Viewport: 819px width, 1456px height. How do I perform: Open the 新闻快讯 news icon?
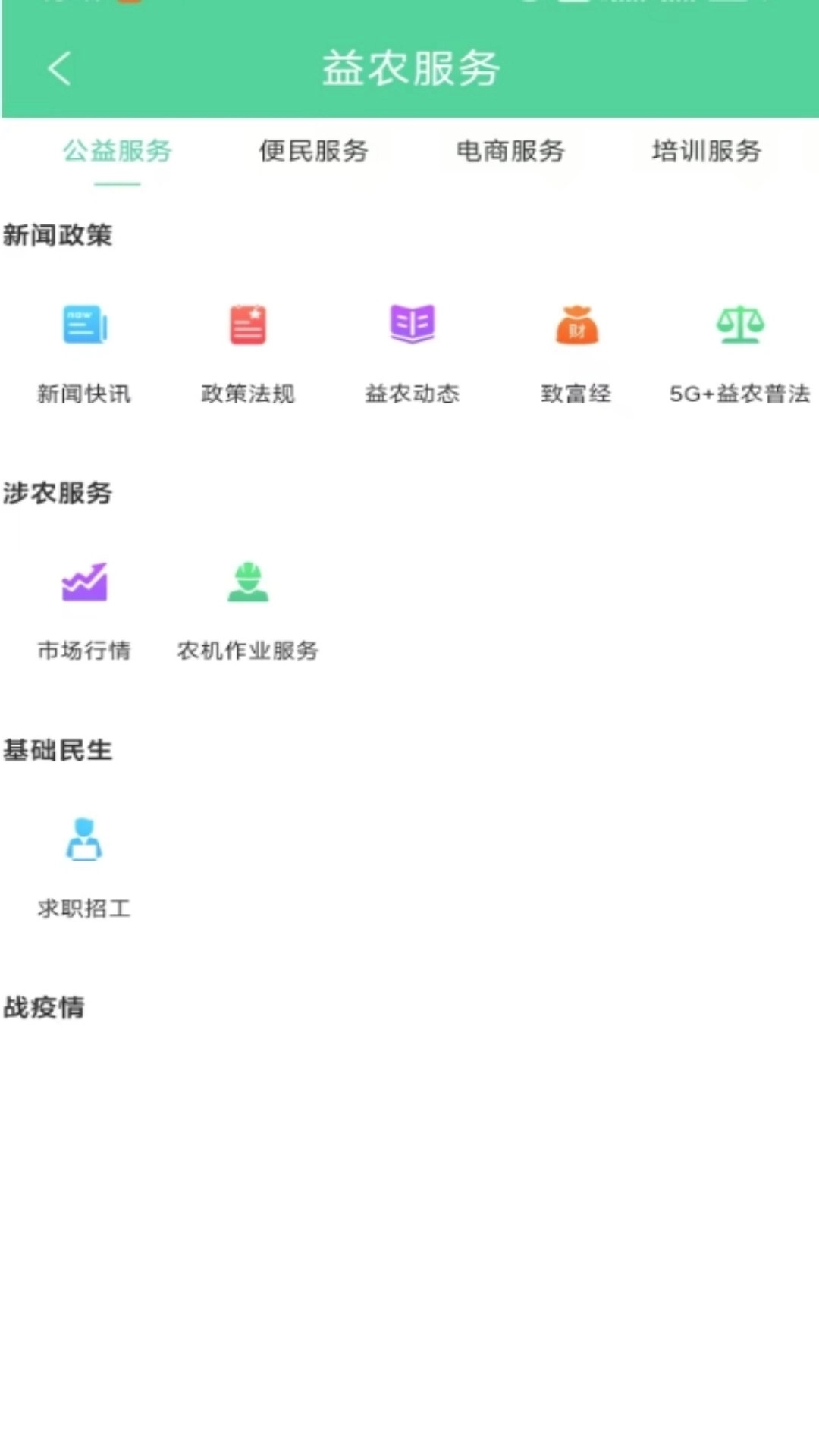tap(83, 325)
